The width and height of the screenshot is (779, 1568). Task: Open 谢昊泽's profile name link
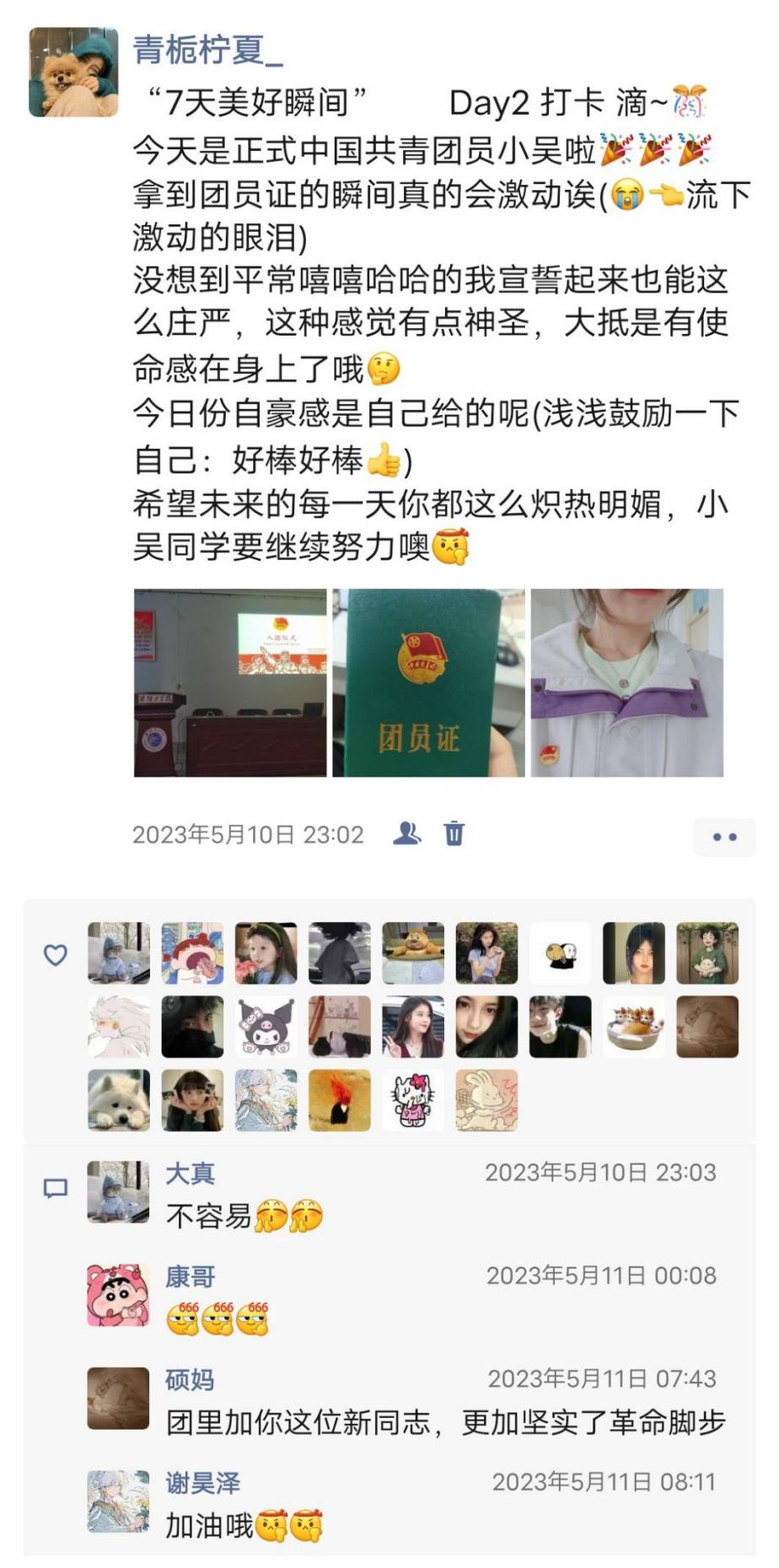click(202, 1483)
